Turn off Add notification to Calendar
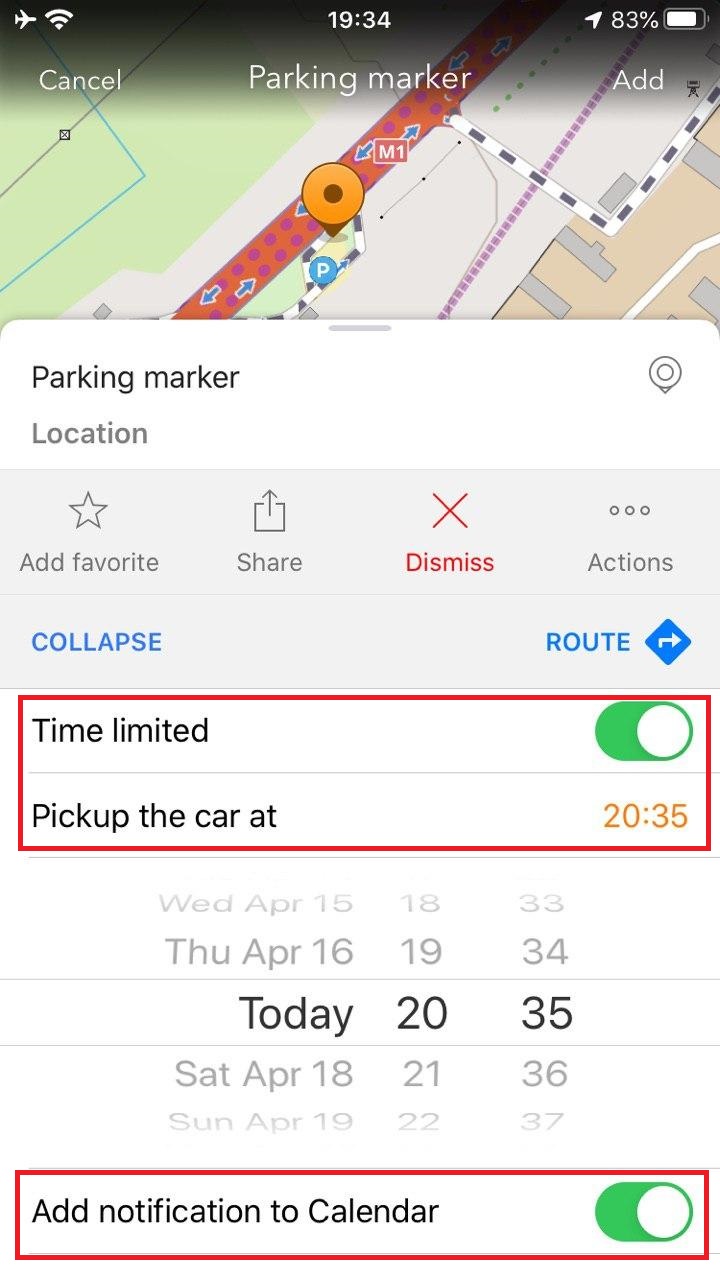Image resolution: width=720 pixels, height=1280 pixels. coord(643,1213)
